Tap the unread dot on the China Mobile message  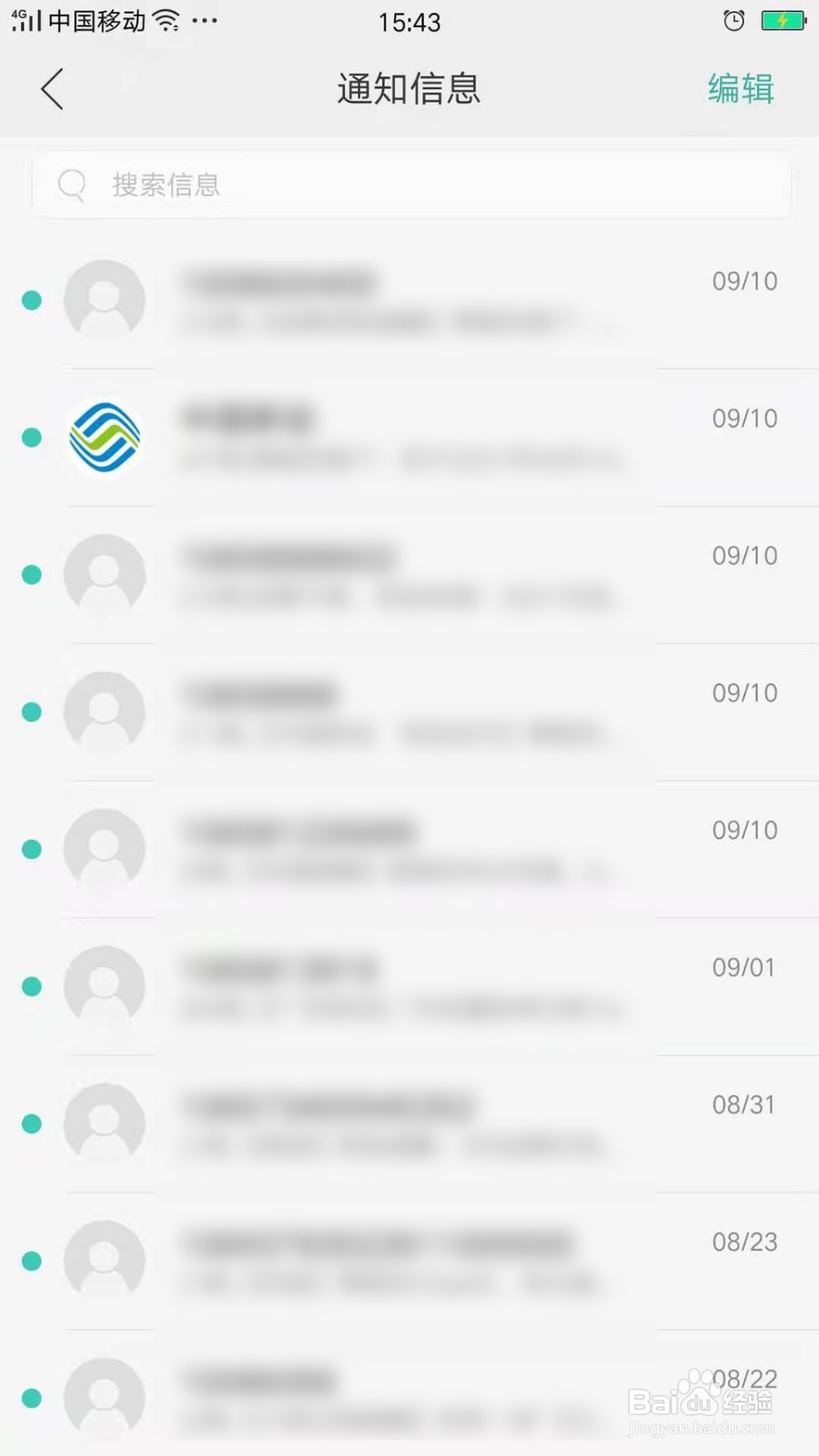tap(32, 438)
